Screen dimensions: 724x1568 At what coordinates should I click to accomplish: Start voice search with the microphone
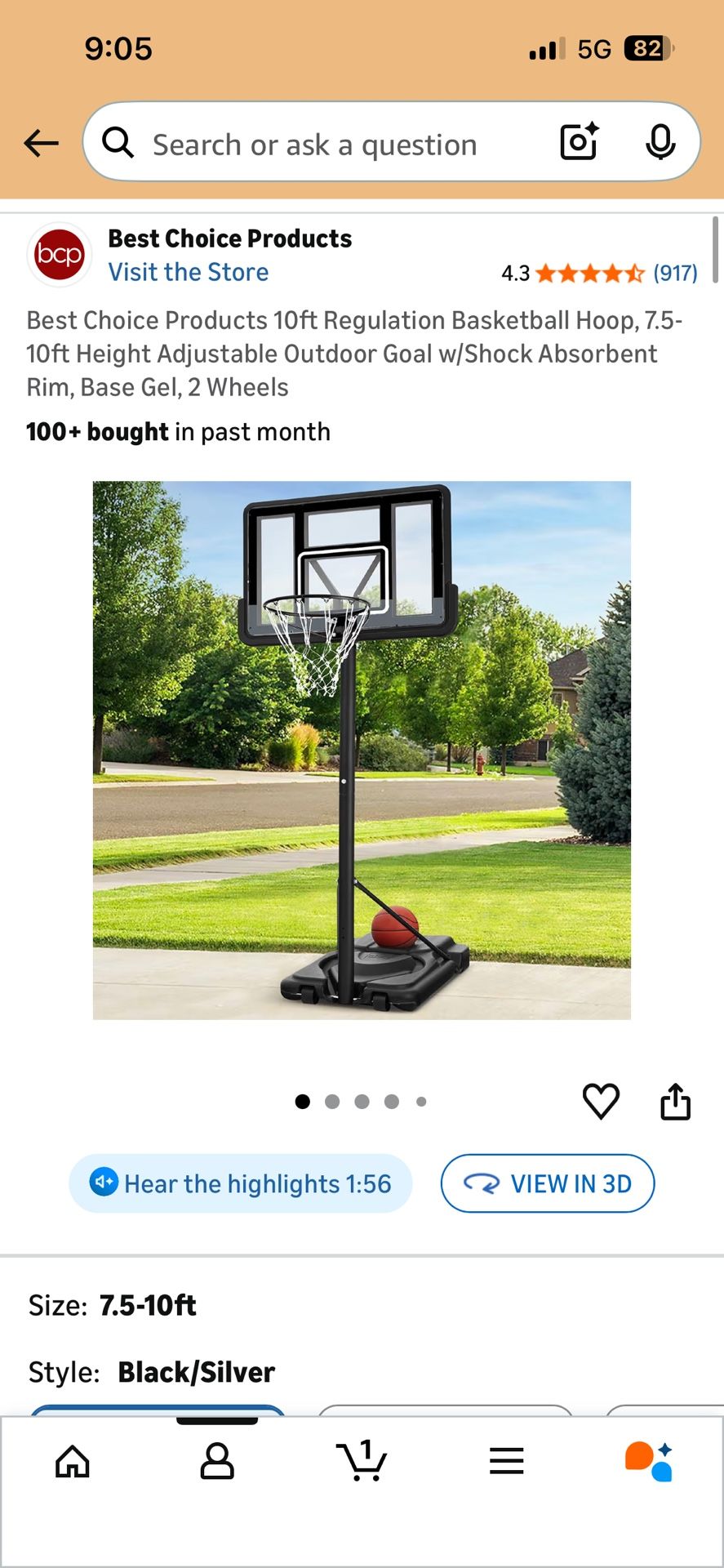[x=660, y=142]
